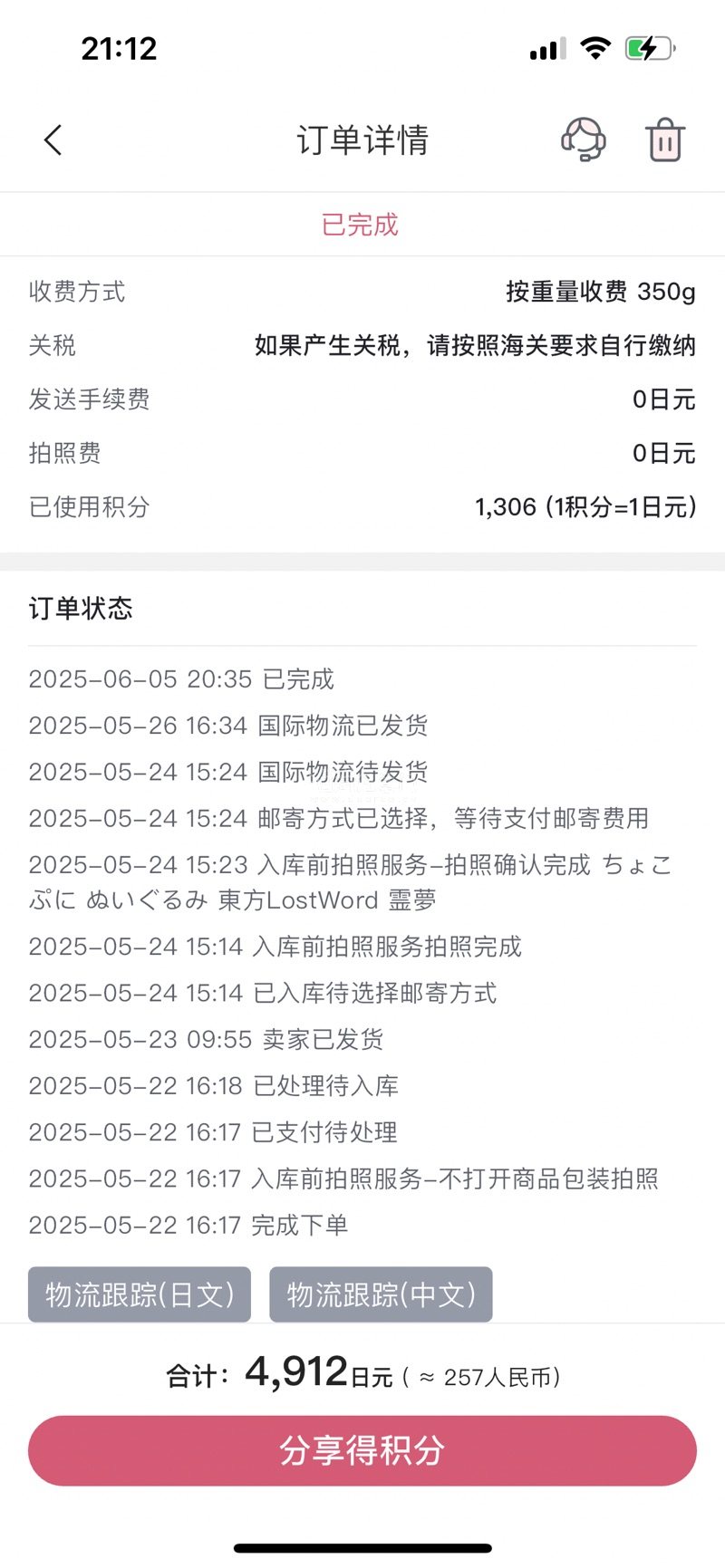Image resolution: width=725 pixels, height=1568 pixels.
Task: Open 物流跟踪(日文) logistics tracking
Action: coord(140,1294)
